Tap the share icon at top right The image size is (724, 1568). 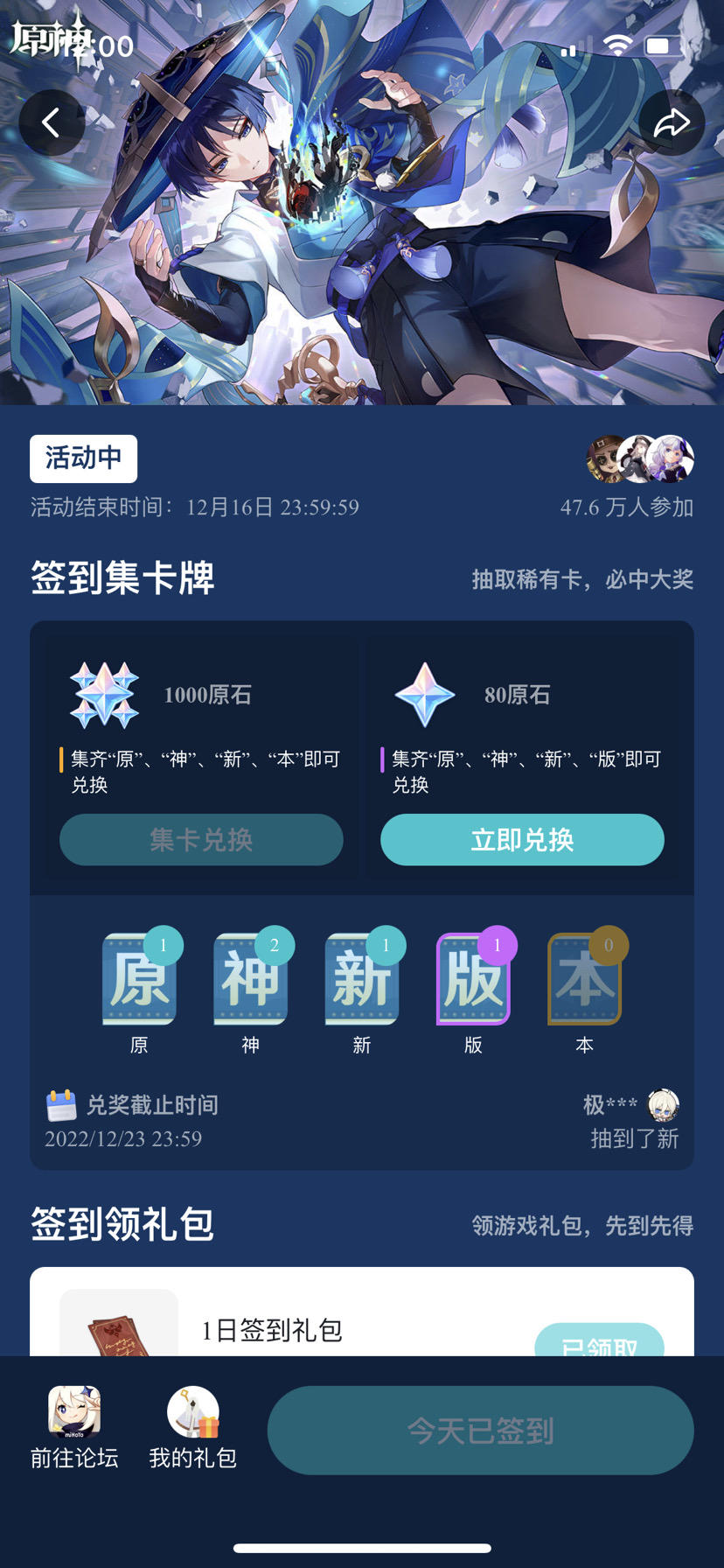672,122
